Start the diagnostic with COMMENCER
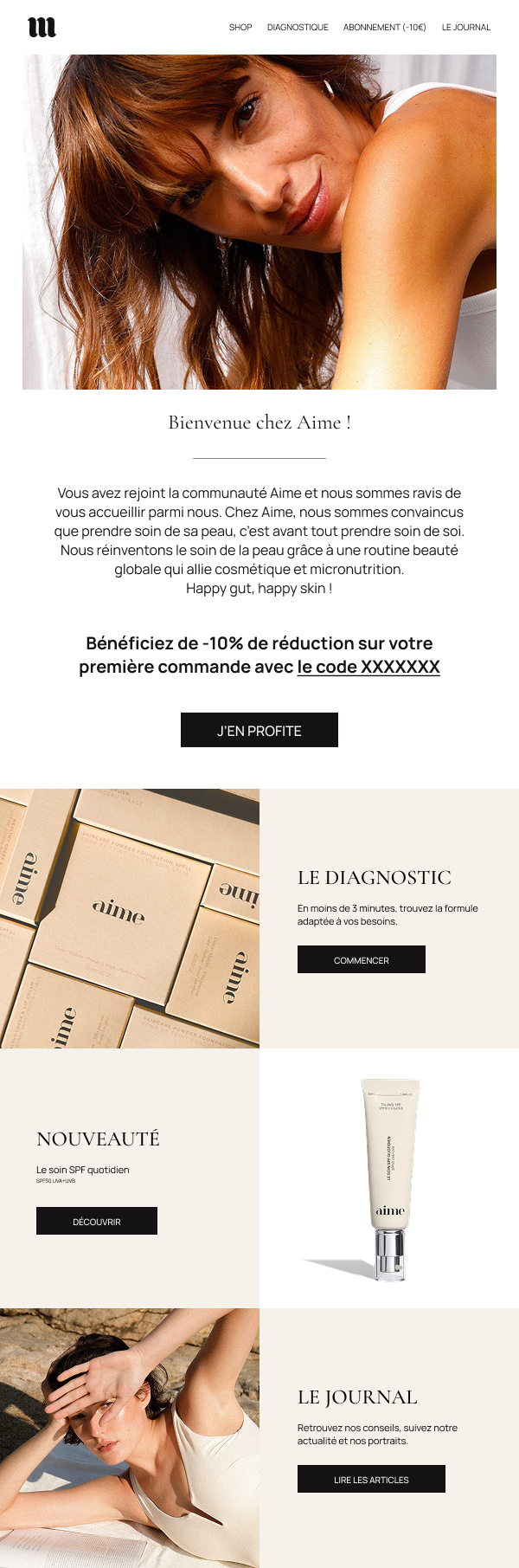 click(x=362, y=959)
